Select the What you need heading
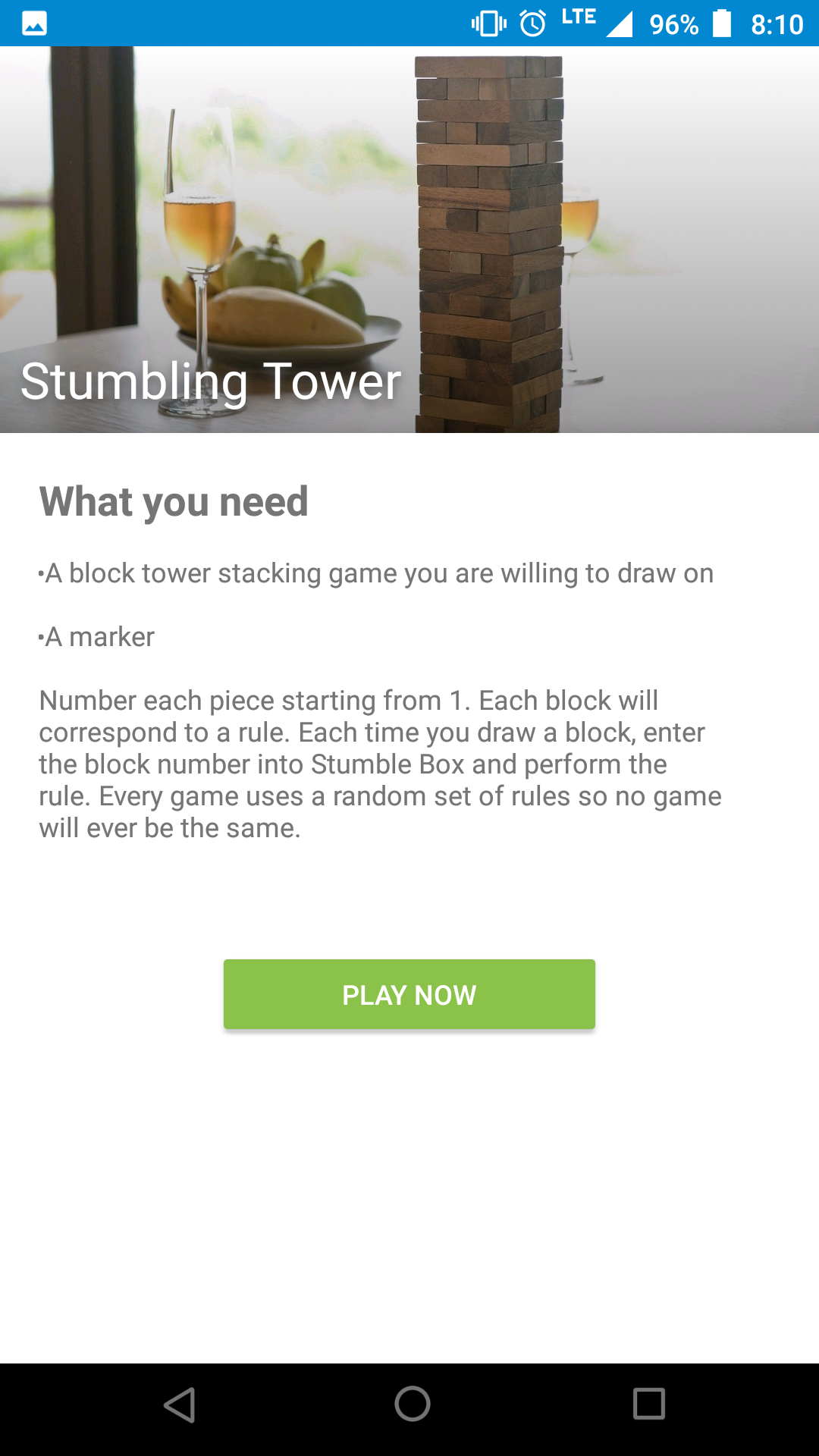The width and height of the screenshot is (819, 1456). (174, 500)
